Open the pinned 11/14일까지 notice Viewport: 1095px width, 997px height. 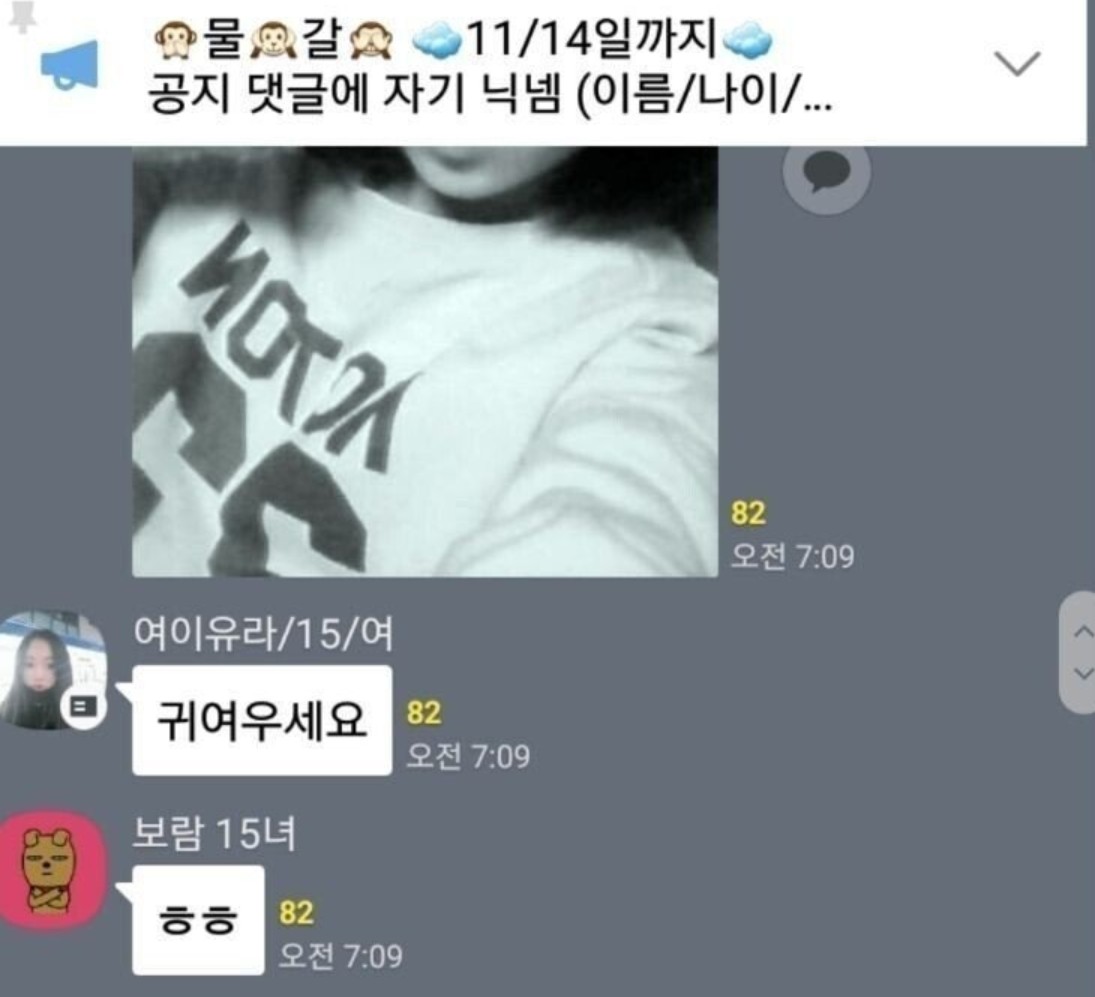(490, 70)
